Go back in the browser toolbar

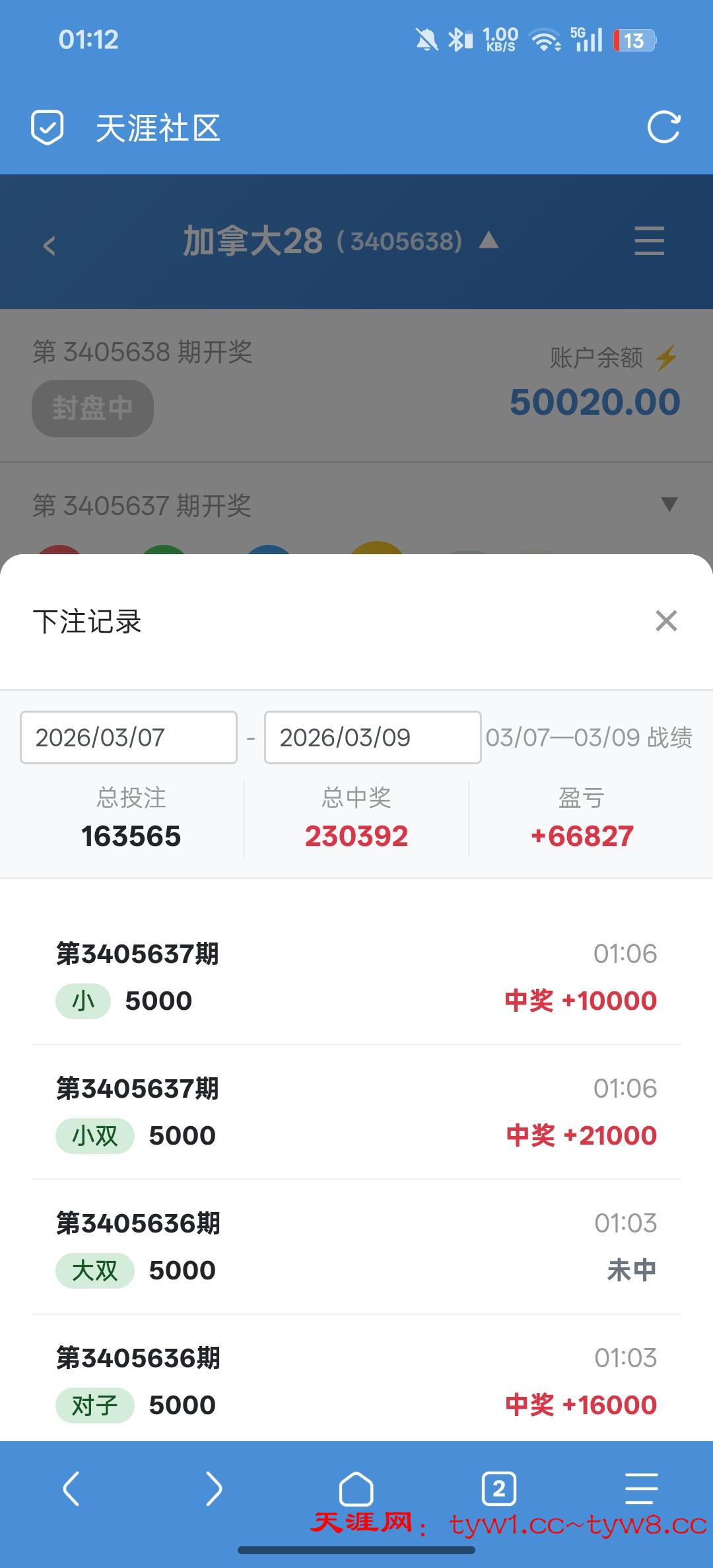pyautogui.click(x=71, y=1488)
